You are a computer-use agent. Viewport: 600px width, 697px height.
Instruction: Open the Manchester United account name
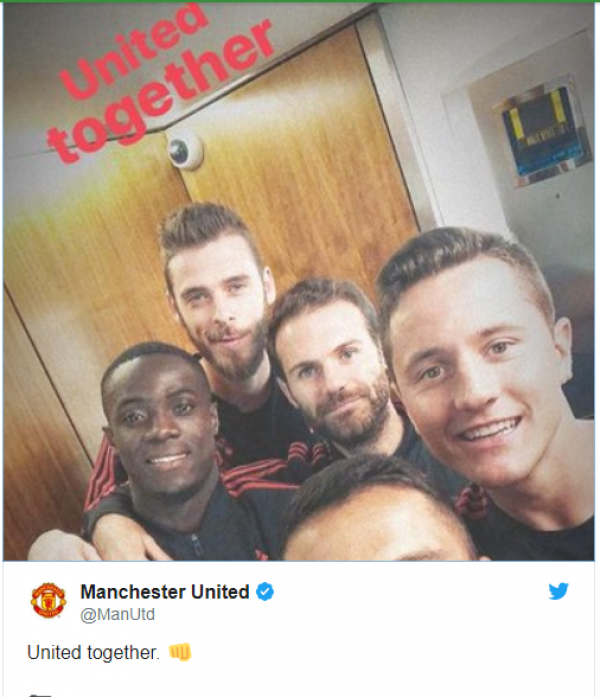click(x=164, y=592)
